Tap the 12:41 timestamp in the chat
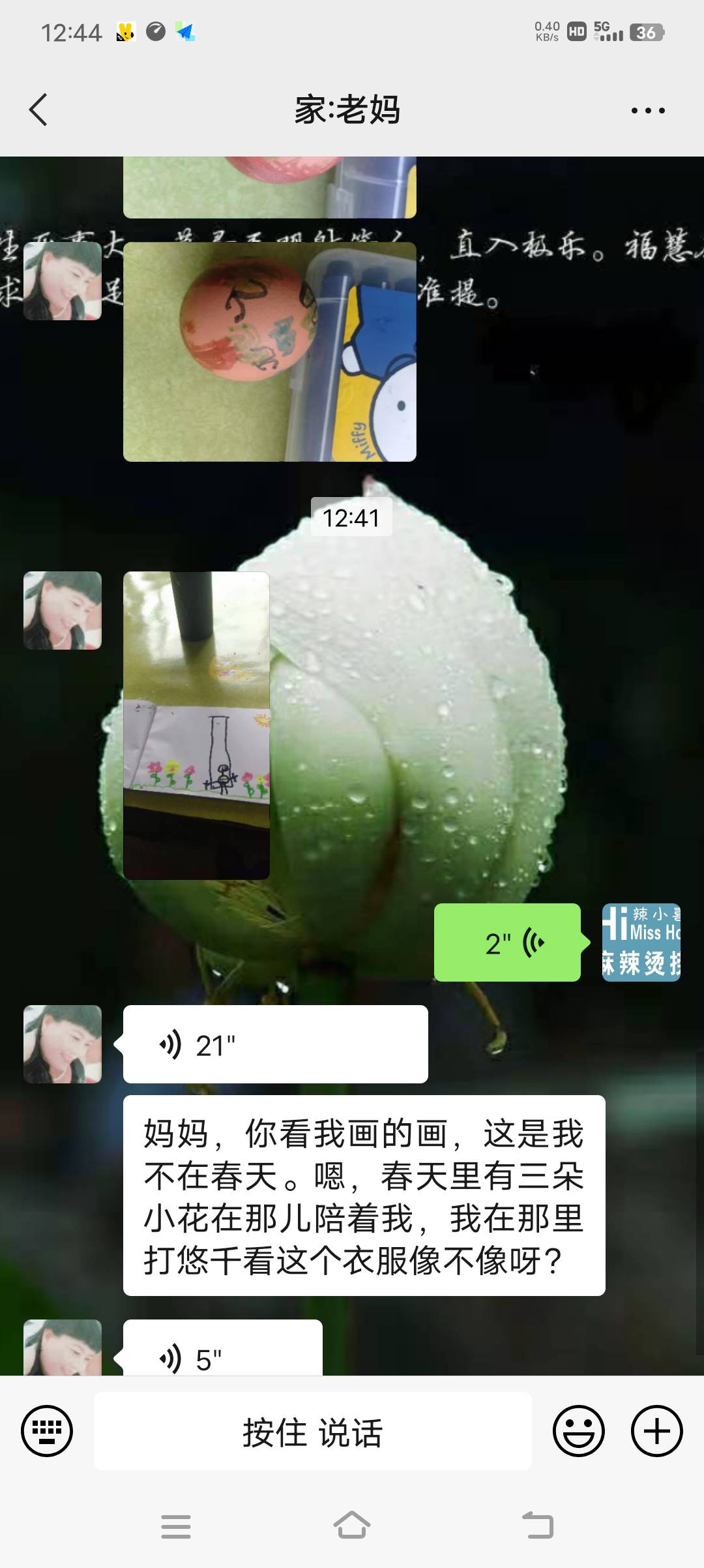704x1568 pixels. (x=351, y=517)
